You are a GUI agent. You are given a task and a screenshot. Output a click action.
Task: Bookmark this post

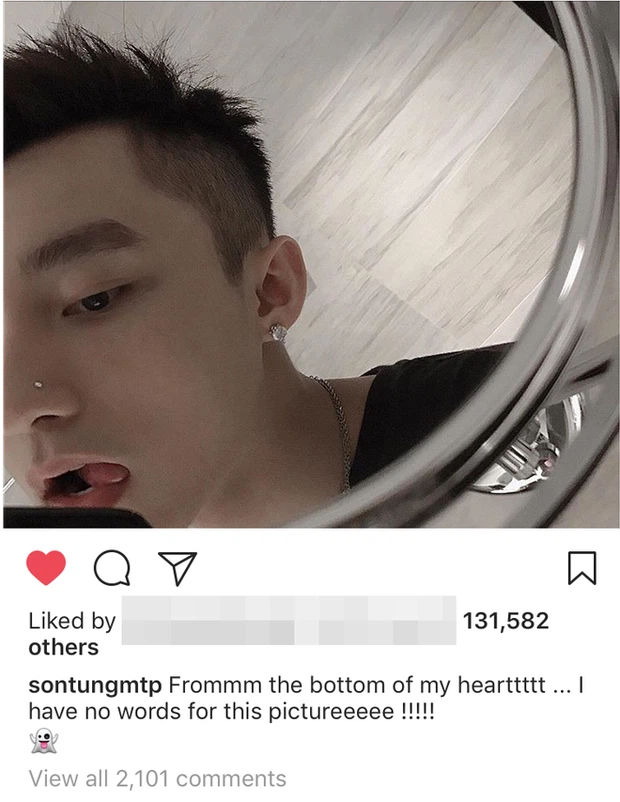click(581, 568)
